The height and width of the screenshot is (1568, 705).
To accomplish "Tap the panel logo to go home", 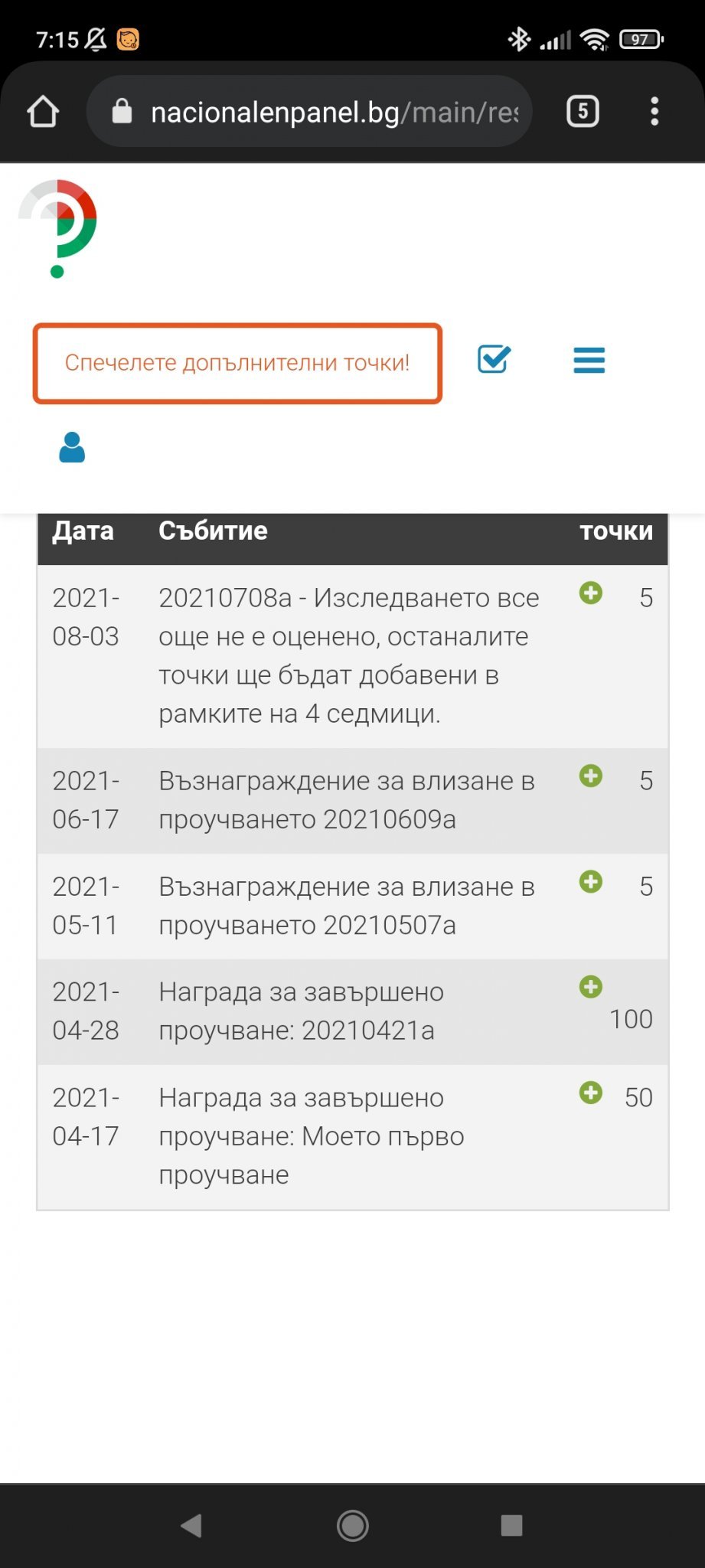I will point(59,228).
